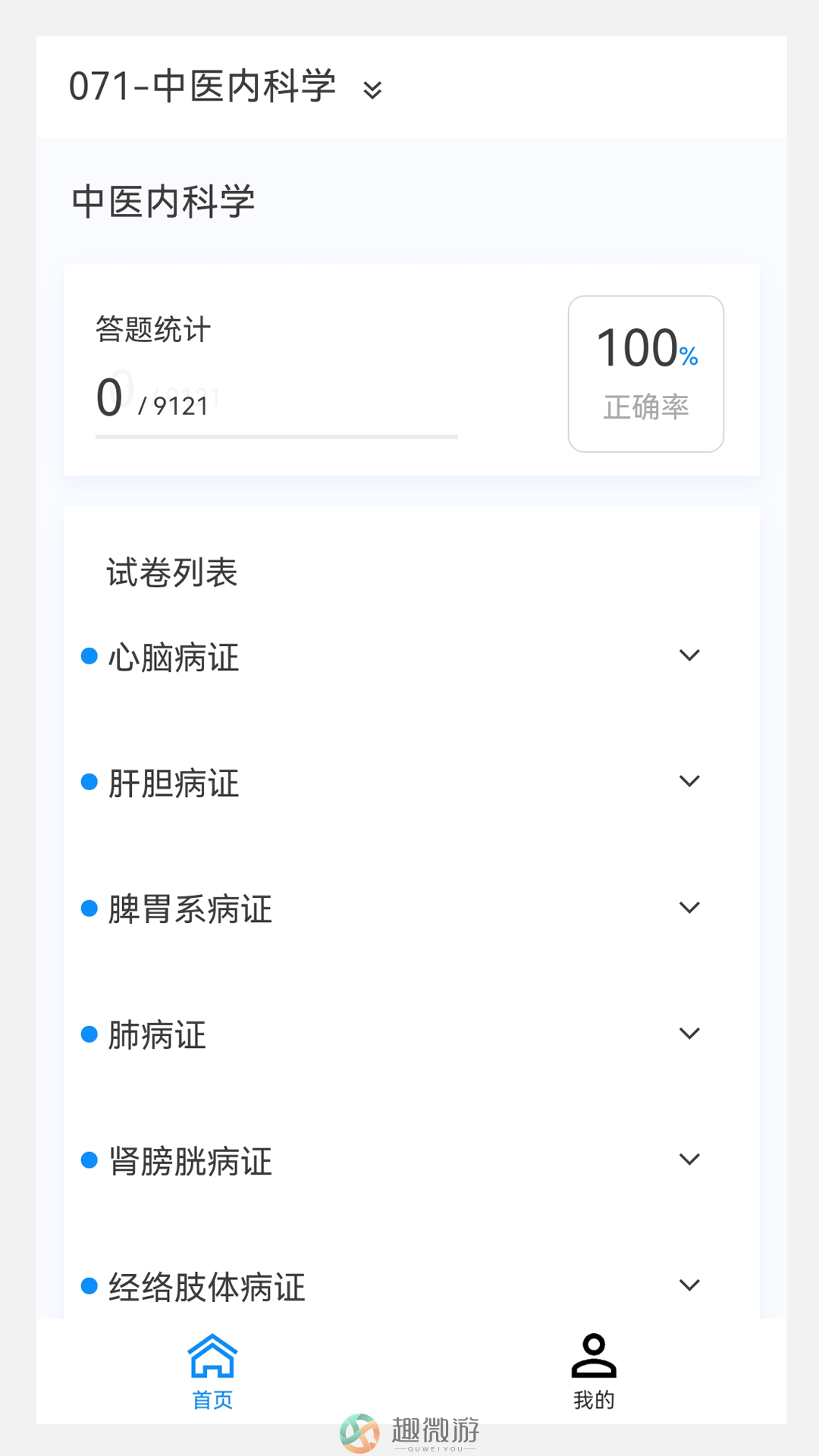Open the 071-中医内科学 subject dropdown
The image size is (819, 1456).
click(x=225, y=86)
